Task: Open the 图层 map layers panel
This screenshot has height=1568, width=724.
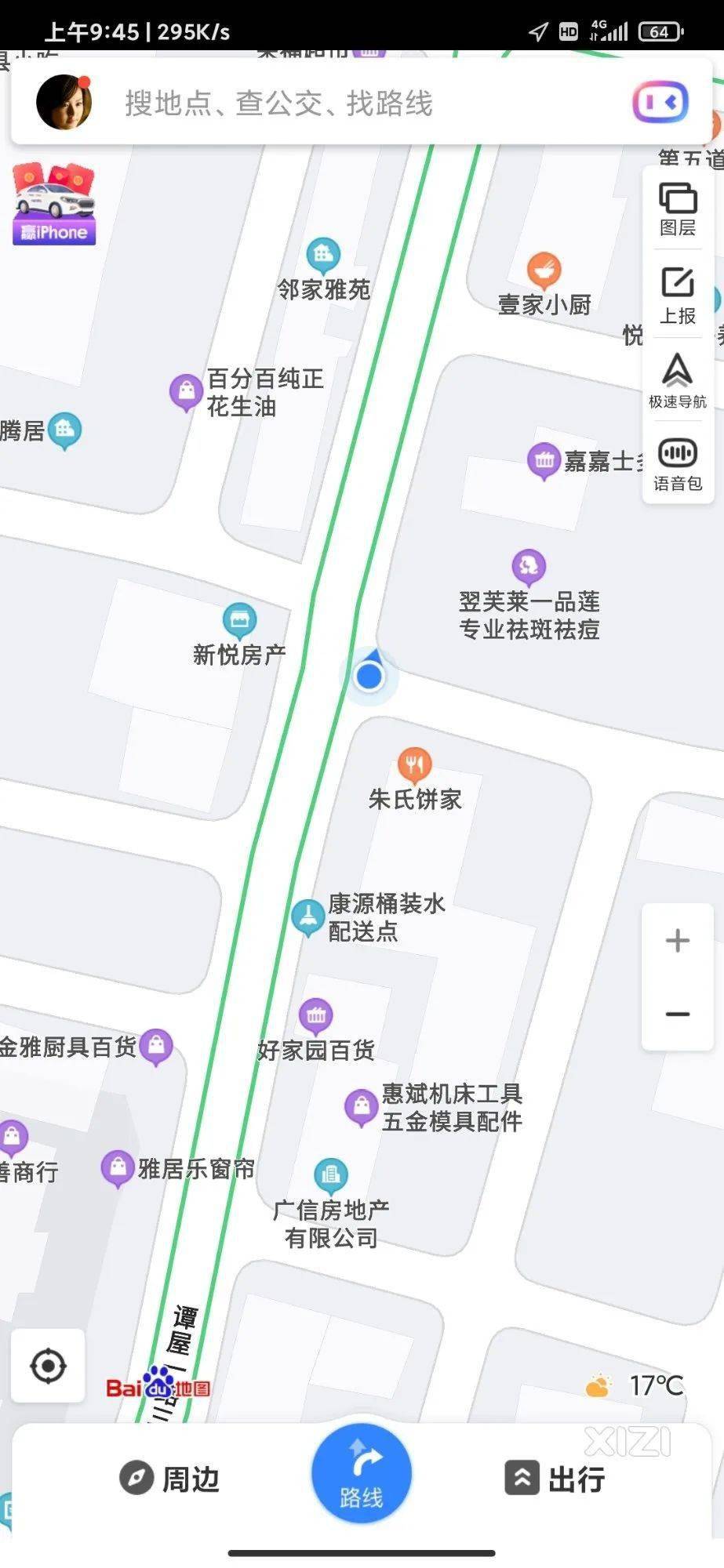Action: [x=678, y=209]
